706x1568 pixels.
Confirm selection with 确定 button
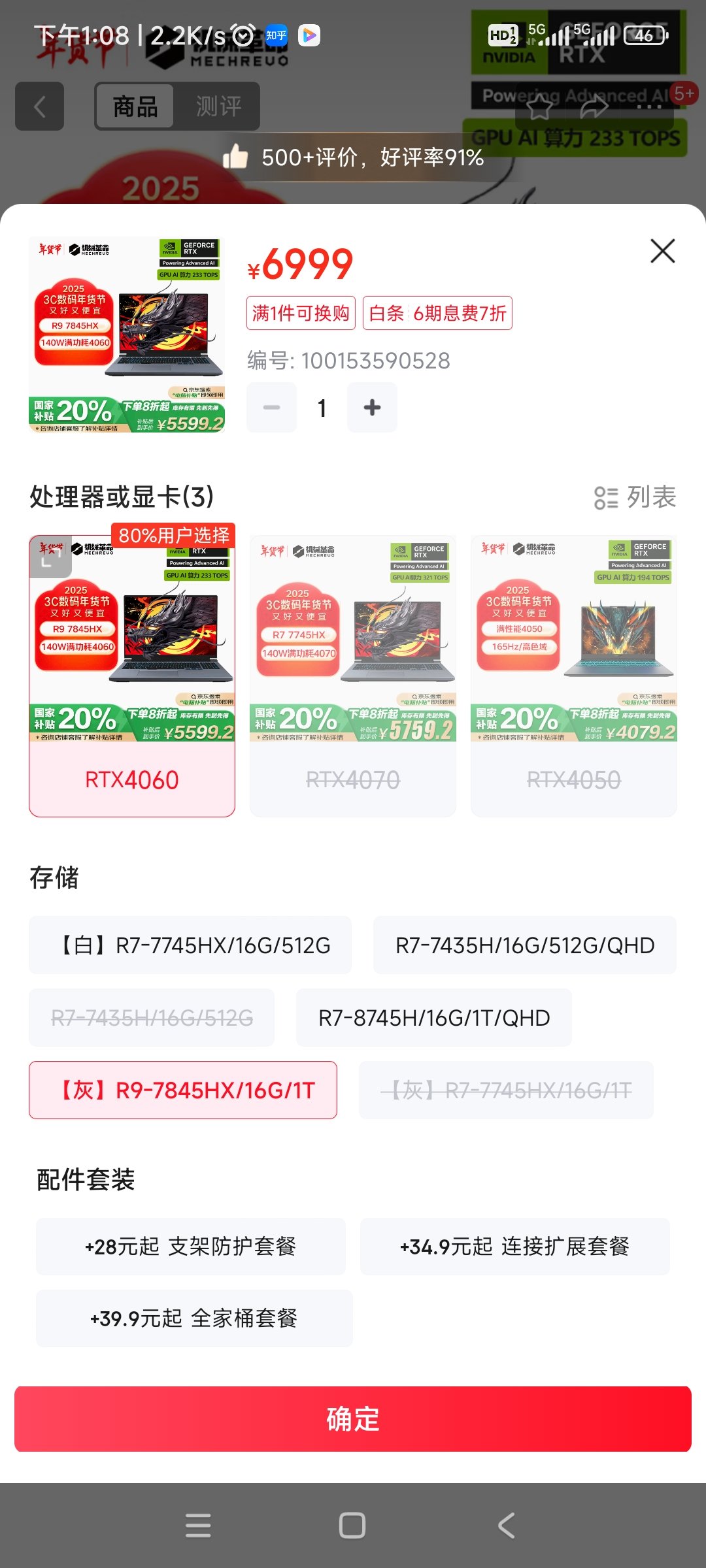click(353, 1419)
